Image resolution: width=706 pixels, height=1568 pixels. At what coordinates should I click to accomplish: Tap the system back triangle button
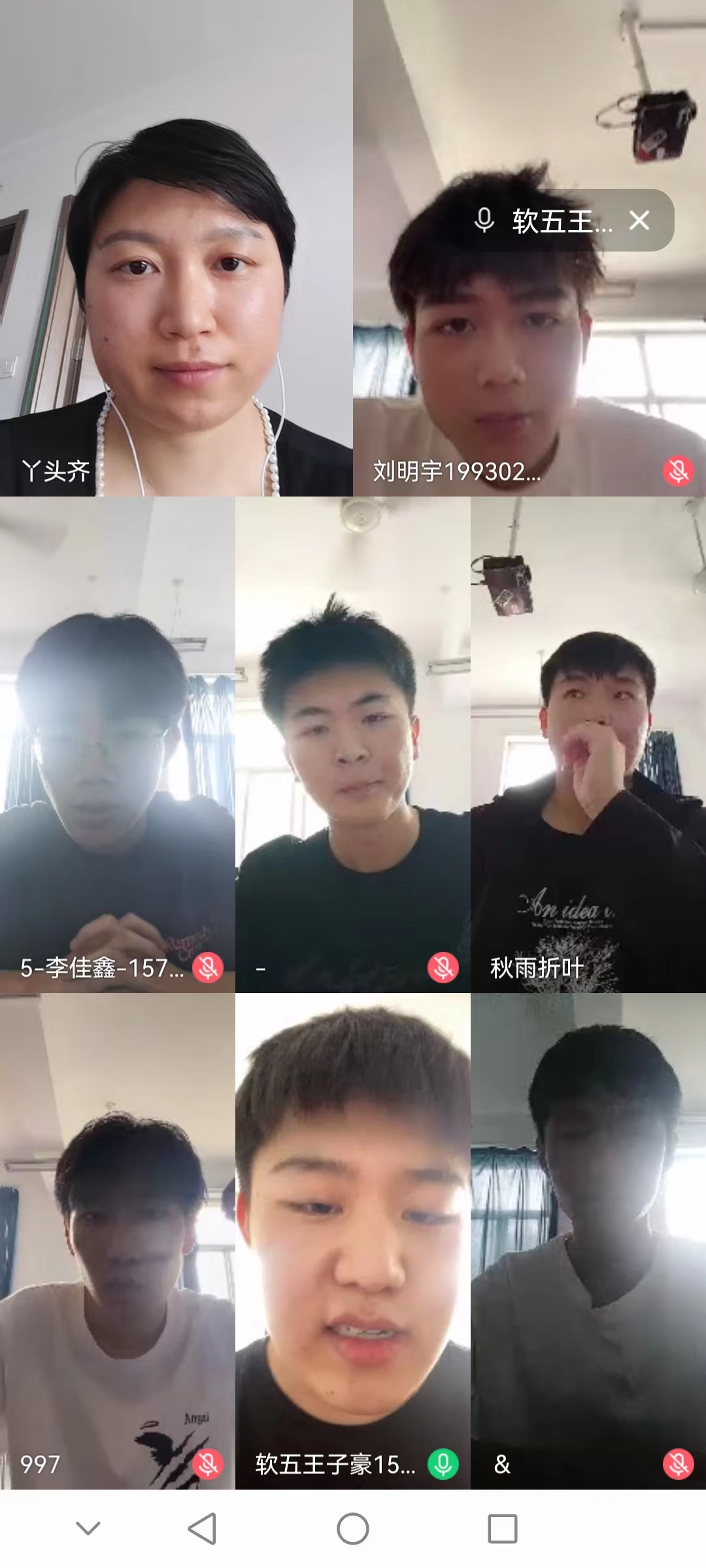click(202, 1529)
